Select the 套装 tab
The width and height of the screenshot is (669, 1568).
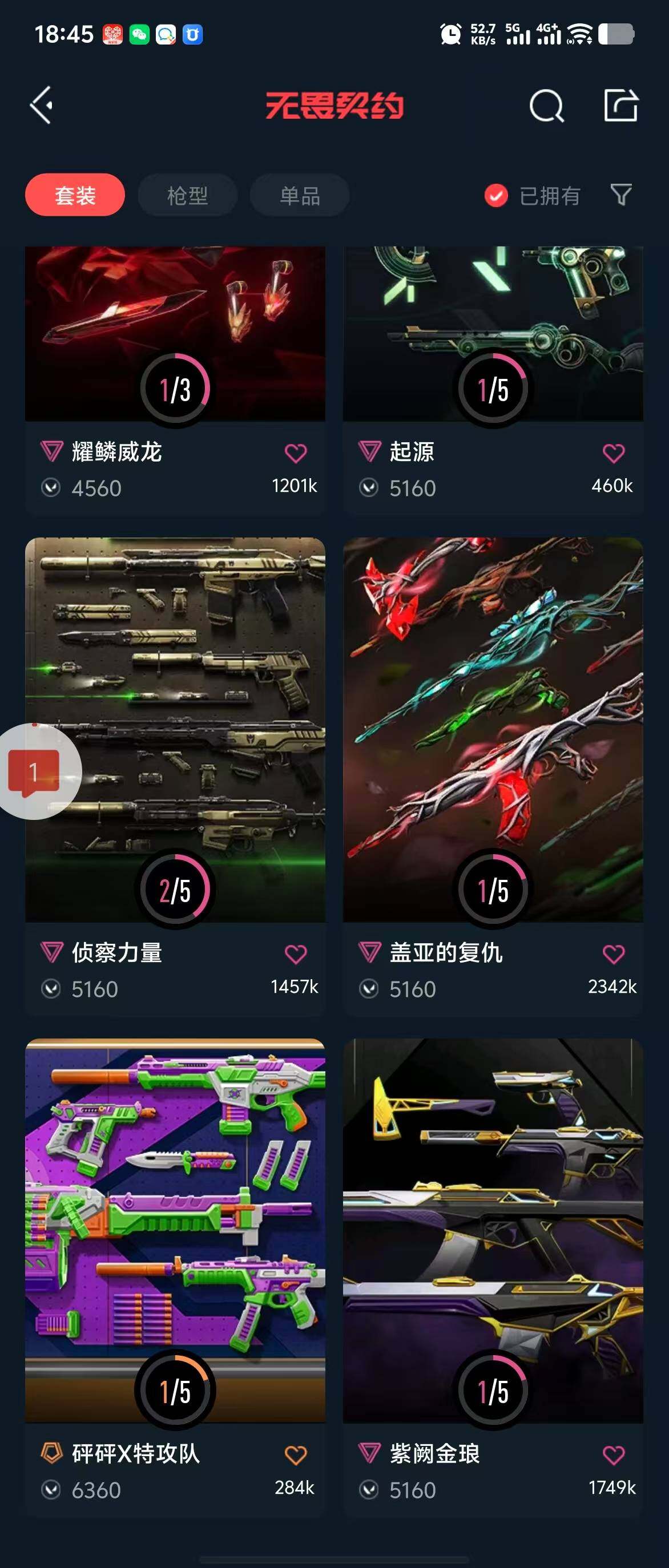coord(75,195)
